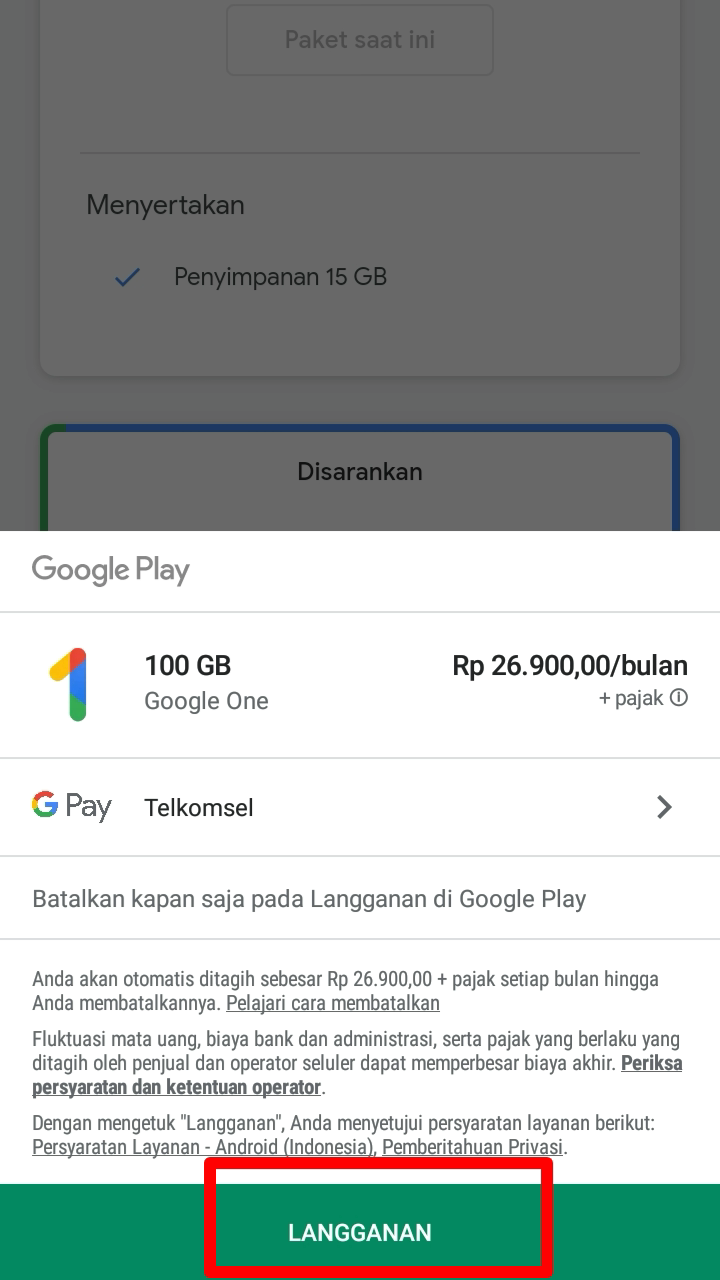Read Persyaratan Layanan - Android (Indonesia)
The image size is (720, 1280).
pos(203,1147)
